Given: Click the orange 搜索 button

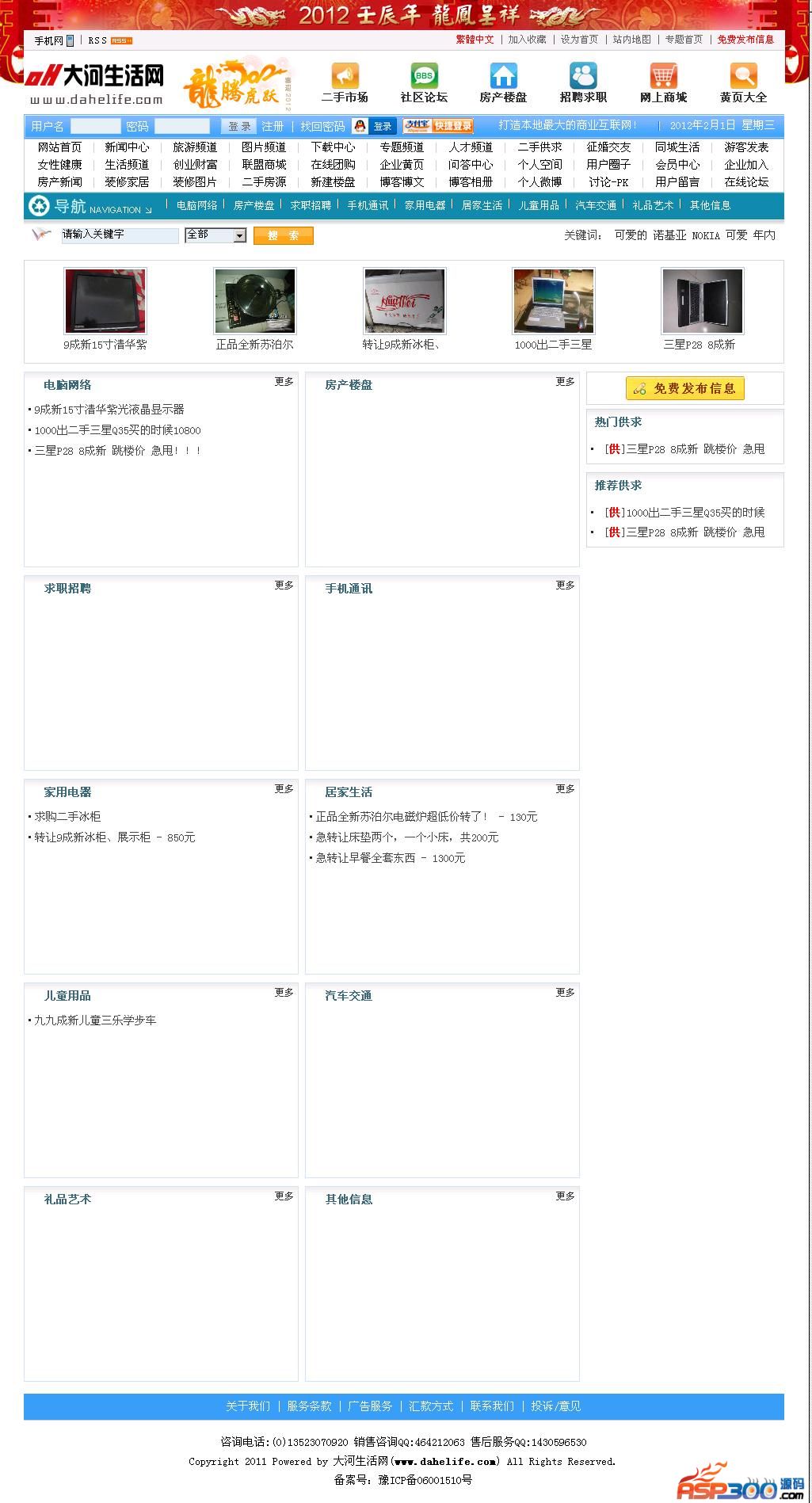Looking at the screenshot, I should point(283,235).
